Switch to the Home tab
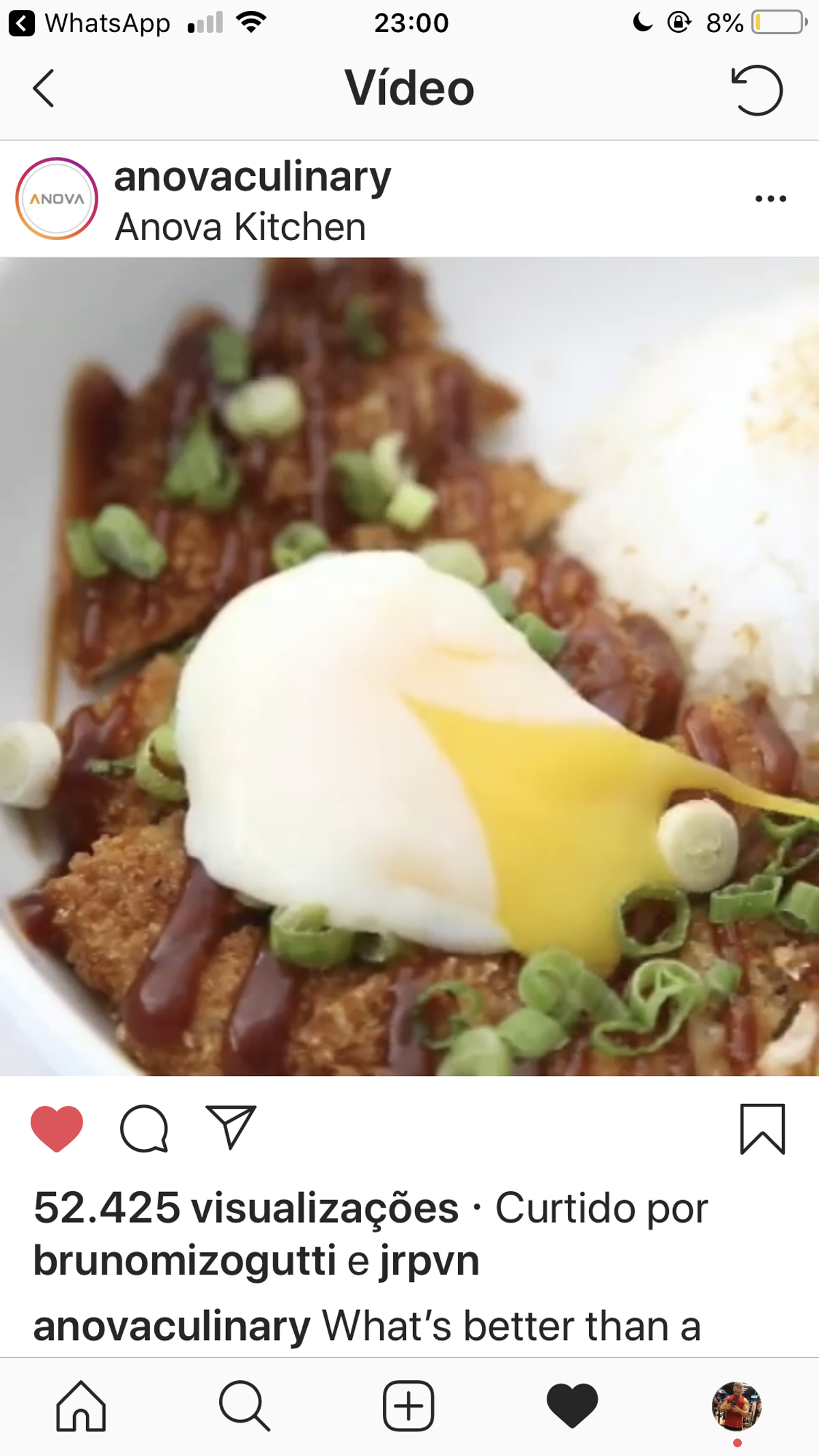This screenshot has height=1456, width=819. 81,1406
